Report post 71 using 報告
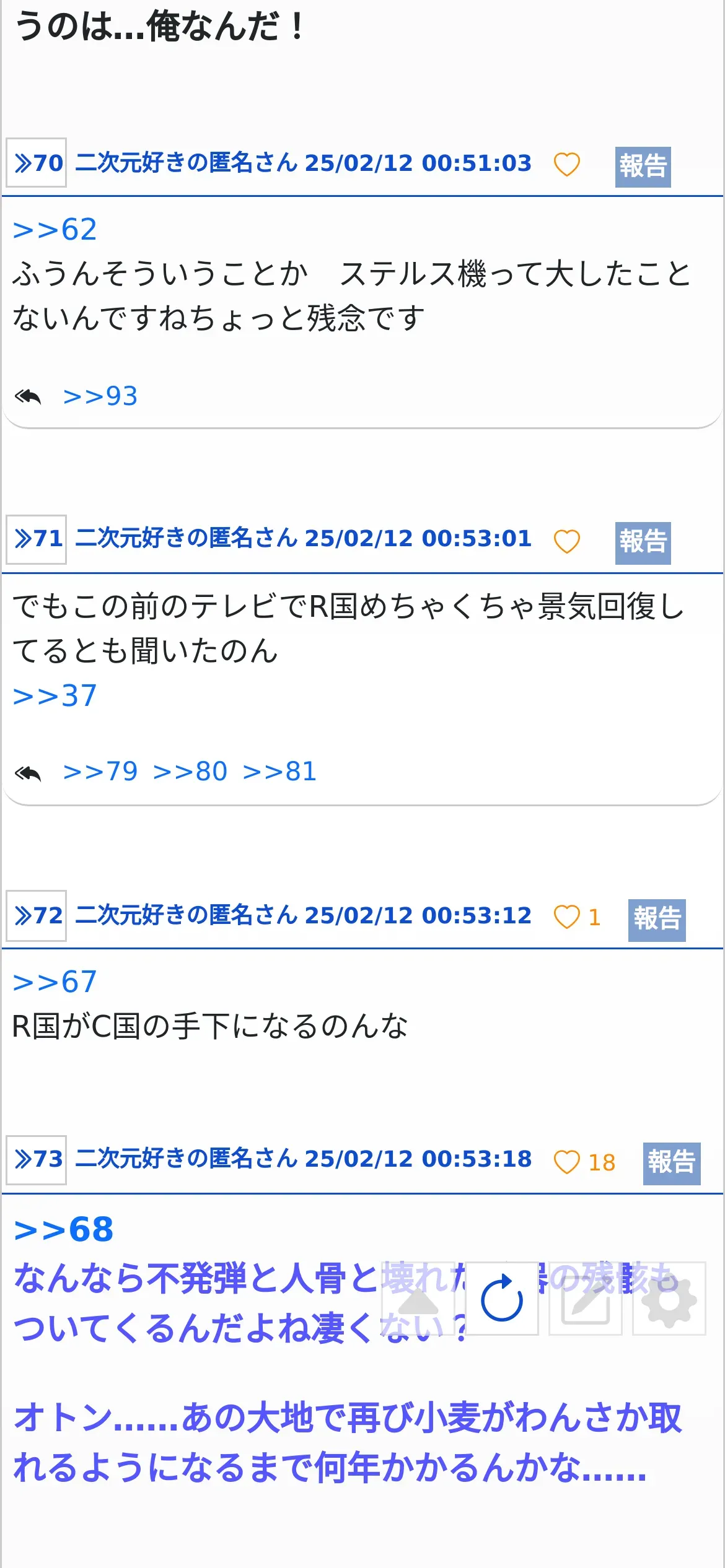The image size is (725, 1568). pos(643,542)
